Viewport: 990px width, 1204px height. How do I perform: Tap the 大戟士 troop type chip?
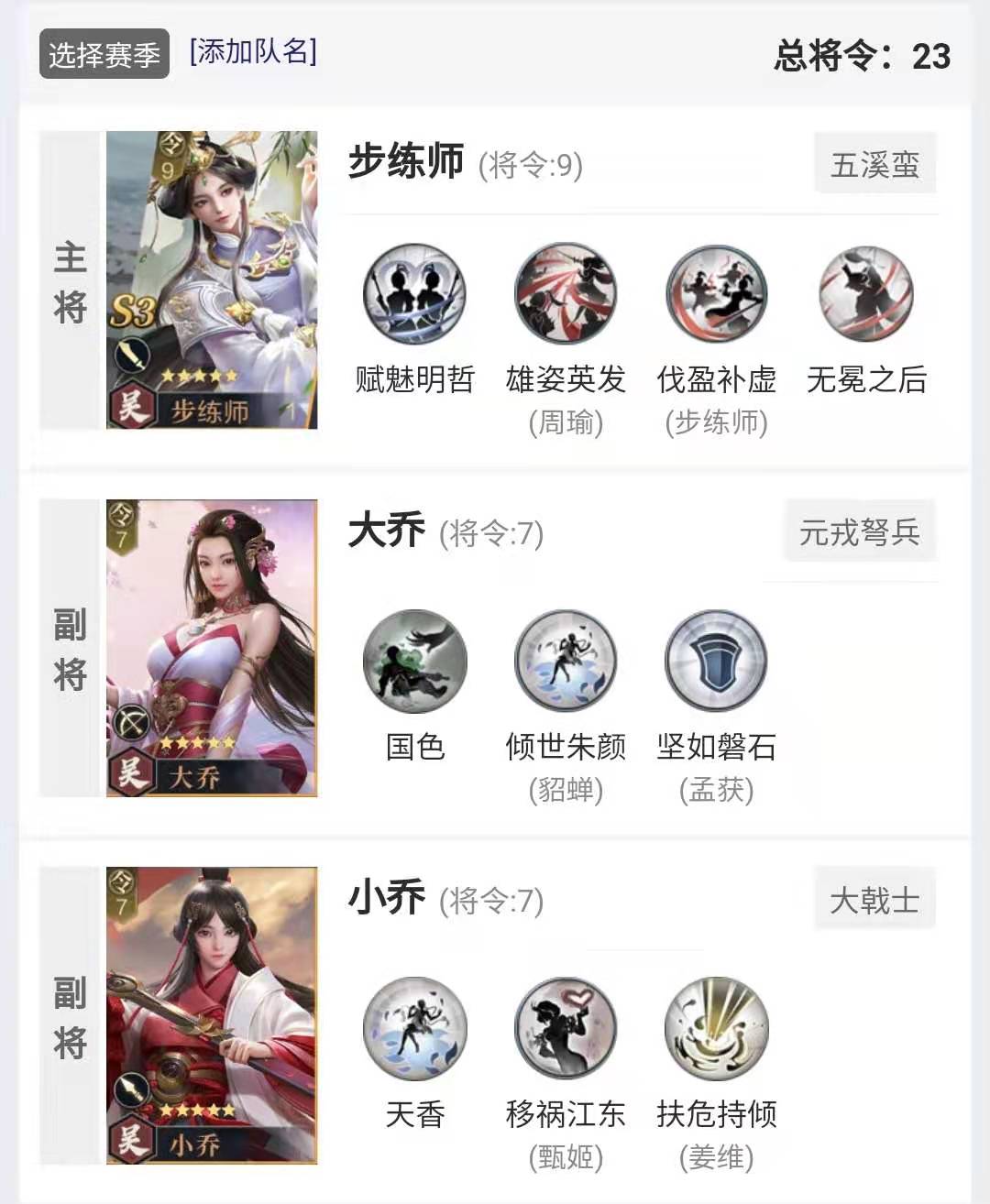pos(874,900)
